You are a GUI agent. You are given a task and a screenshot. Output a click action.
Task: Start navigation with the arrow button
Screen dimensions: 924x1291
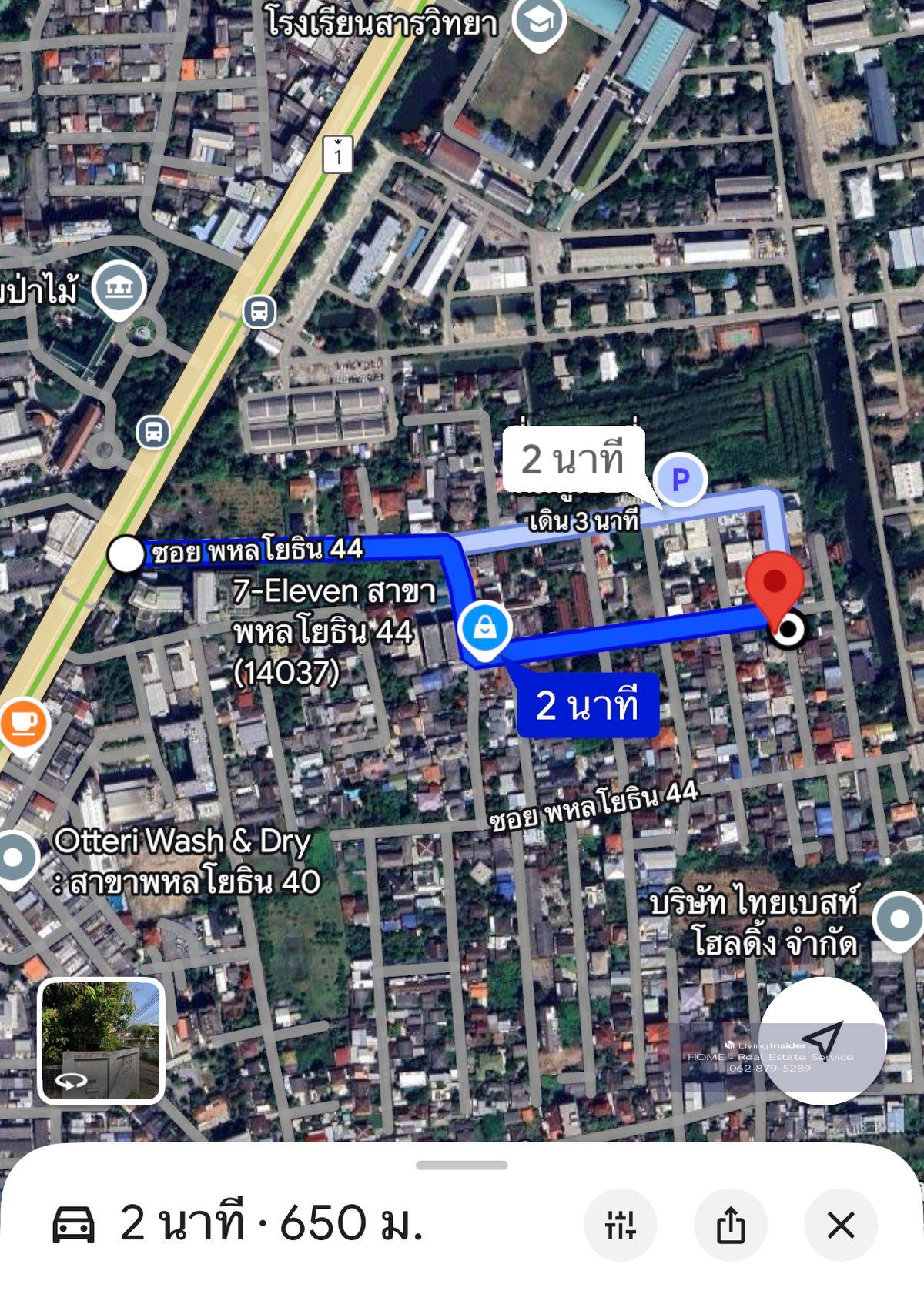tap(822, 1041)
